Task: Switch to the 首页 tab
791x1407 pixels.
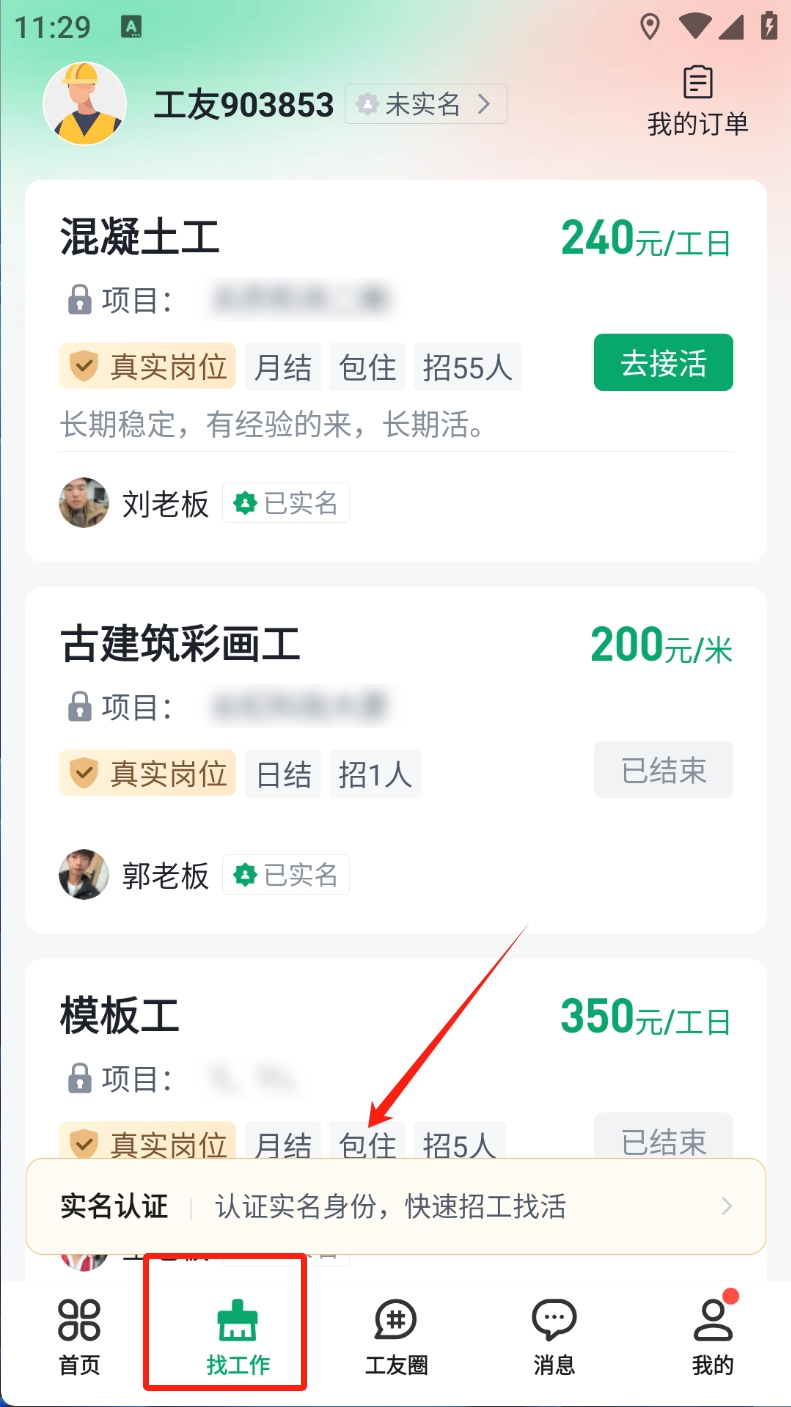Action: [79, 1337]
